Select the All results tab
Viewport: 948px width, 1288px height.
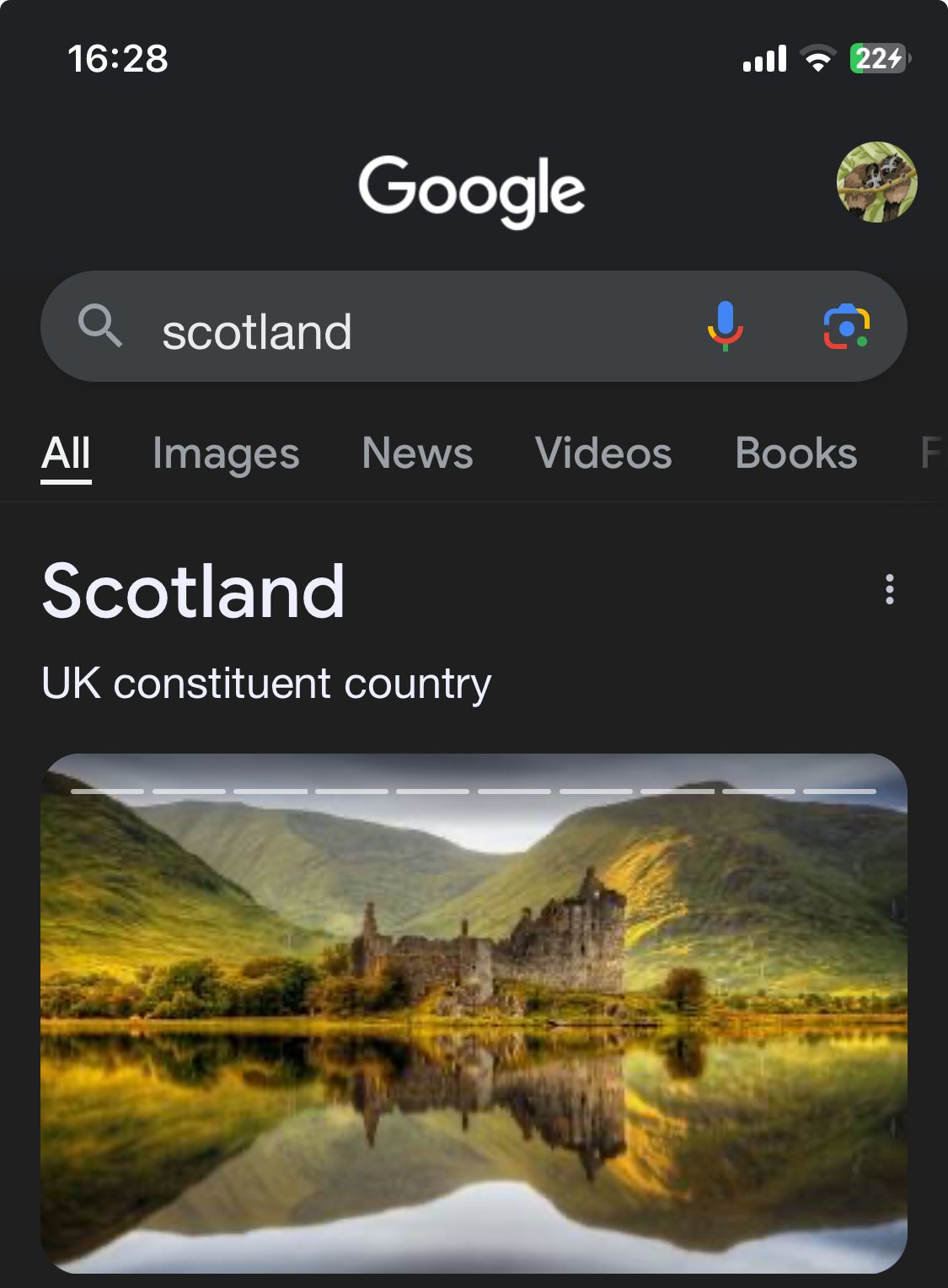pos(66,453)
